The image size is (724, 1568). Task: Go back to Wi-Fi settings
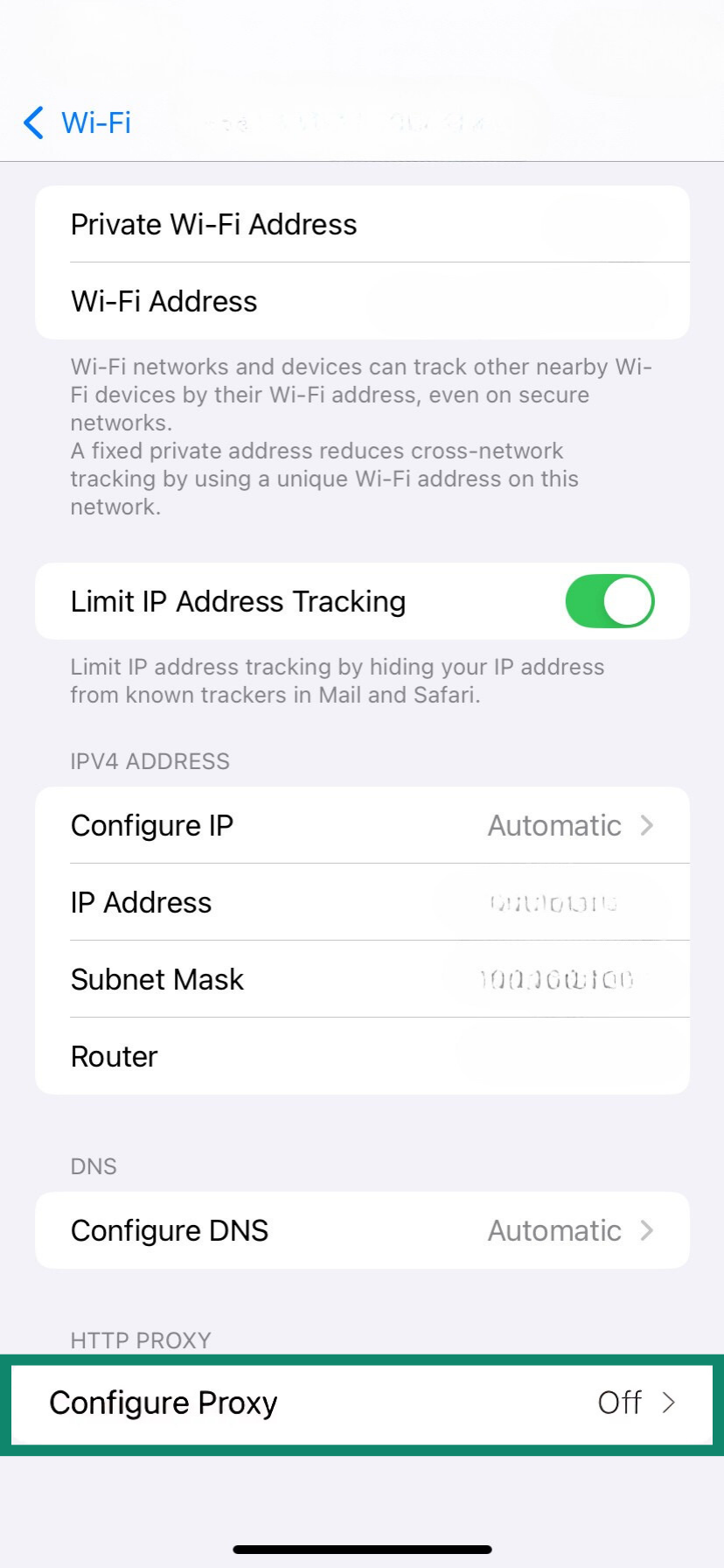(77, 122)
